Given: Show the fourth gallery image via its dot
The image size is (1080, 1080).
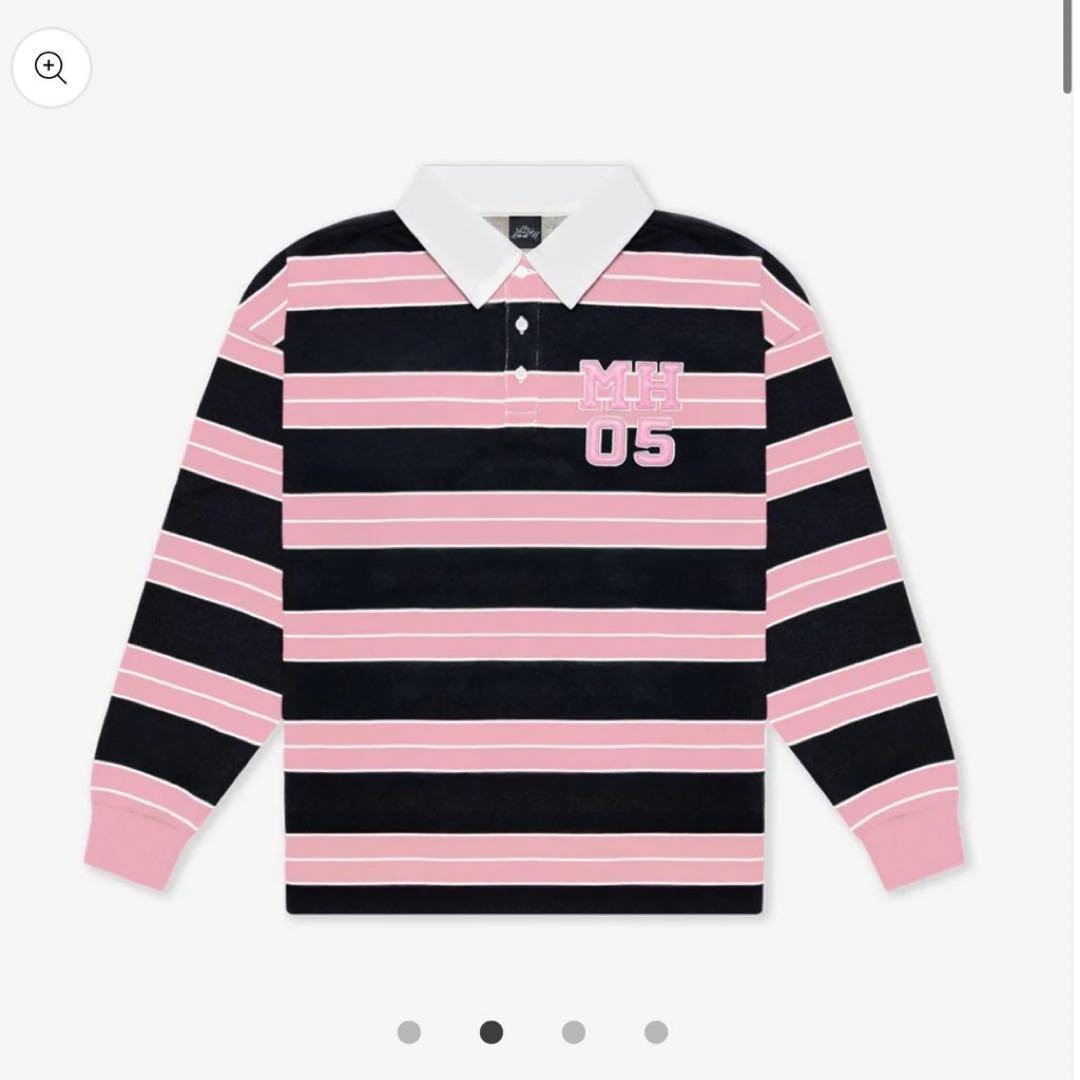Looking at the screenshot, I should [656, 1032].
